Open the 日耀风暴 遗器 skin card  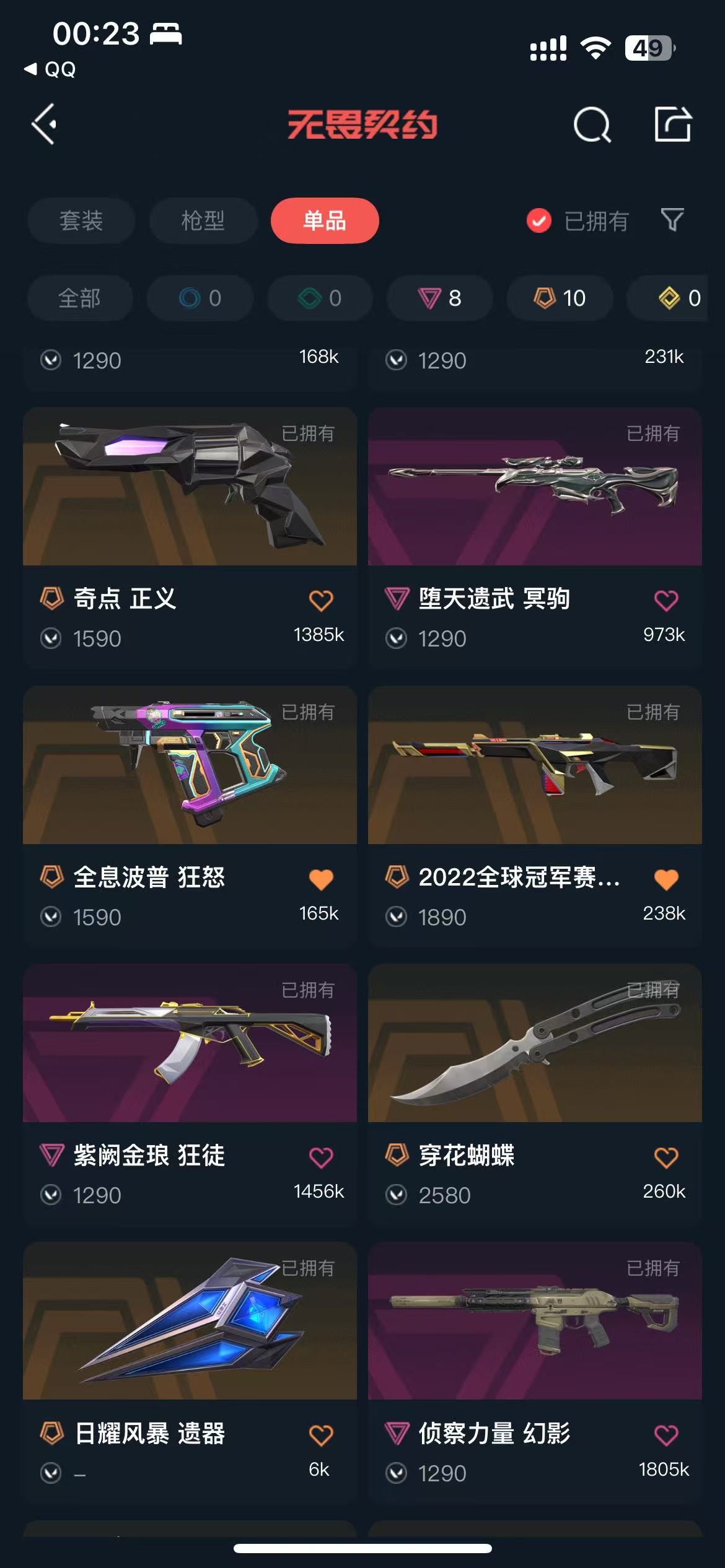(190, 1322)
